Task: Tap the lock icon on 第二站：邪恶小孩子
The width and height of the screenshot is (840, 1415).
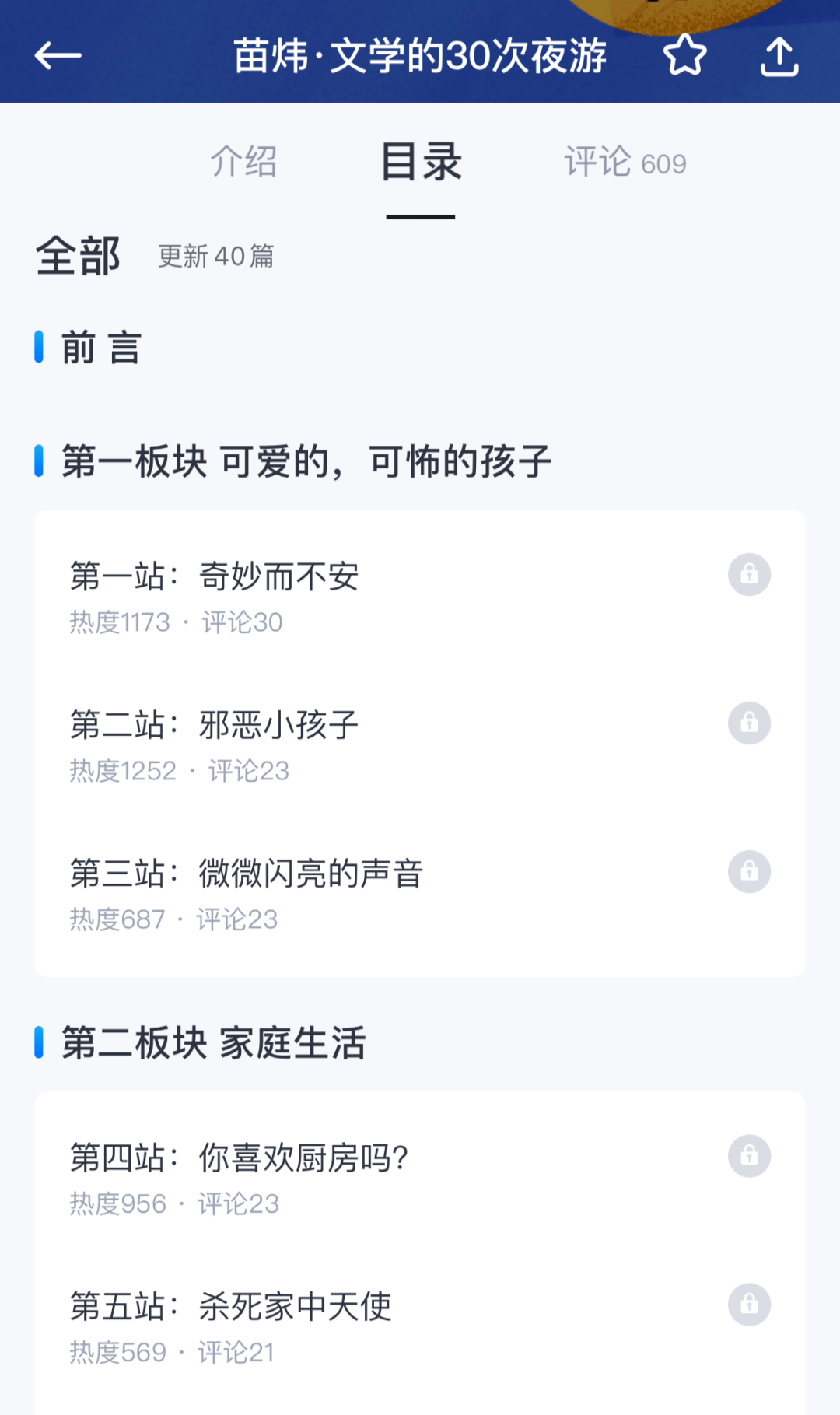Action: 749,723
